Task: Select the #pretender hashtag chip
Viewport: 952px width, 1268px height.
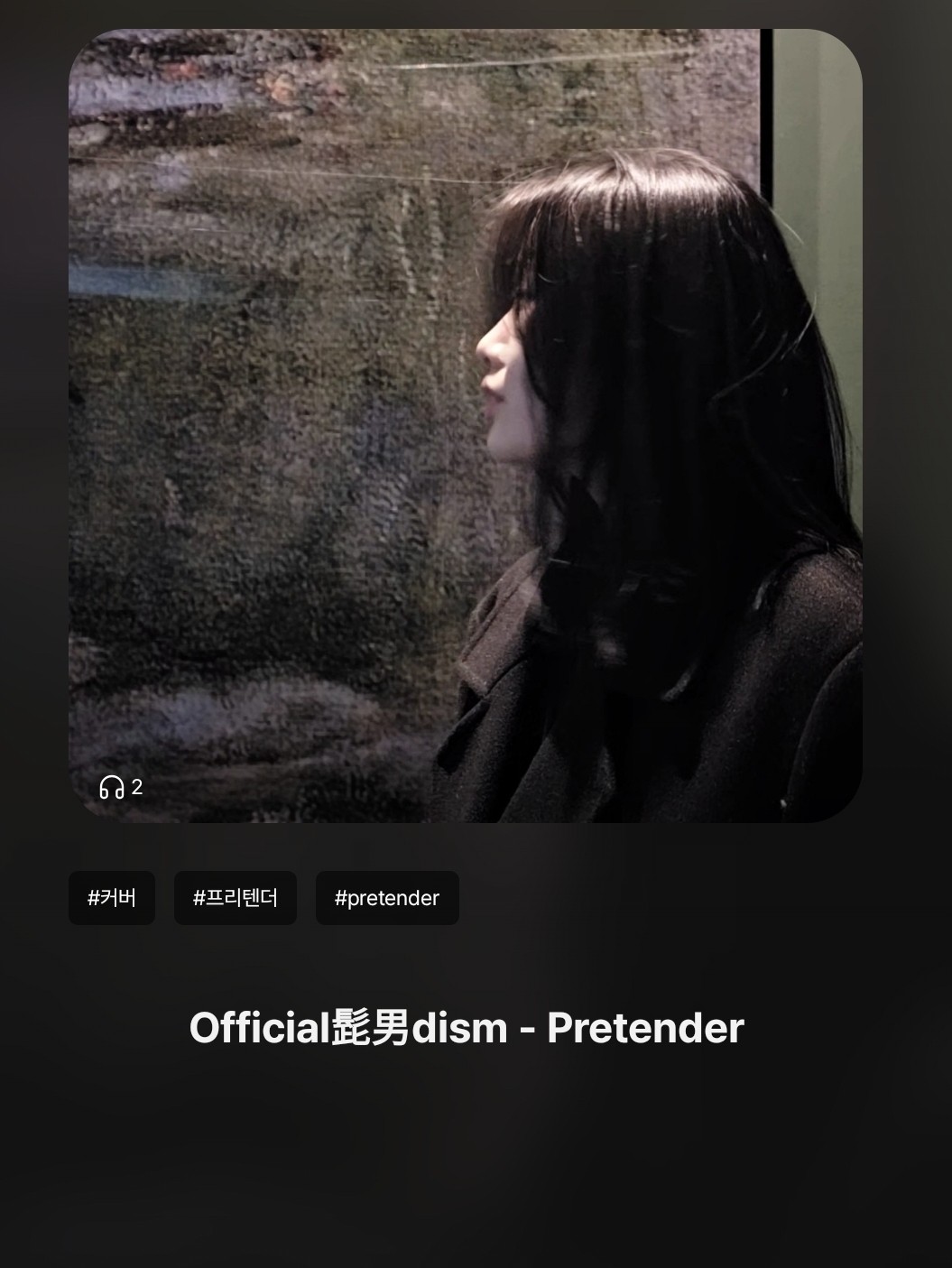Action: click(387, 898)
